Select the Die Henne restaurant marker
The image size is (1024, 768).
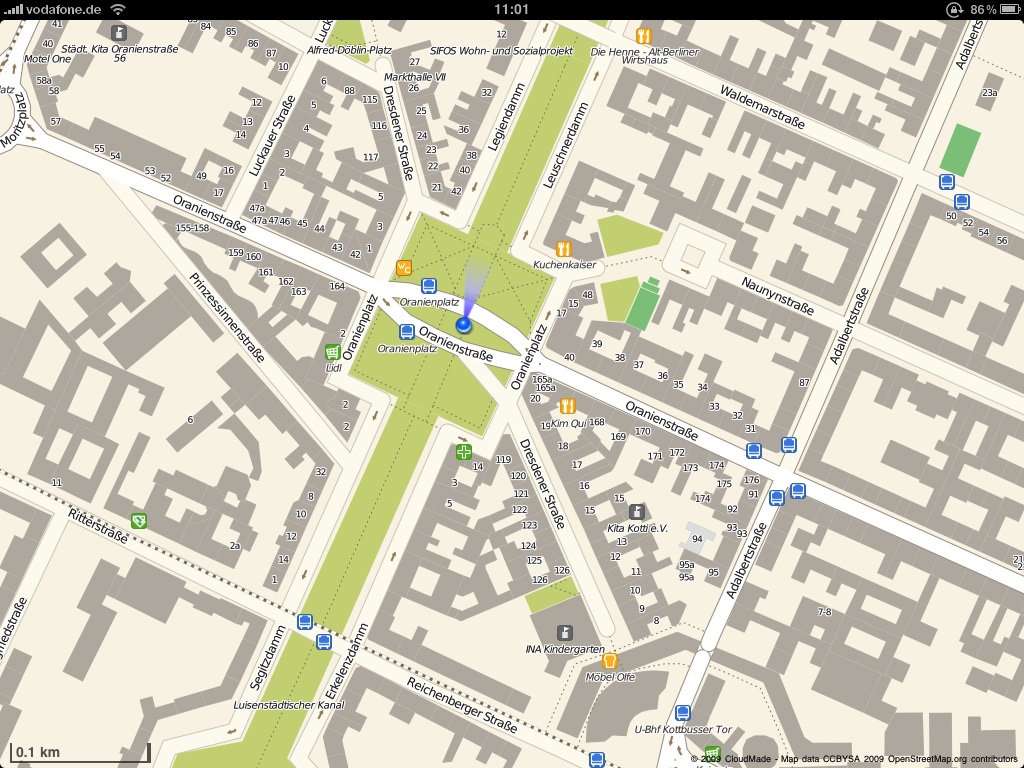[644, 35]
